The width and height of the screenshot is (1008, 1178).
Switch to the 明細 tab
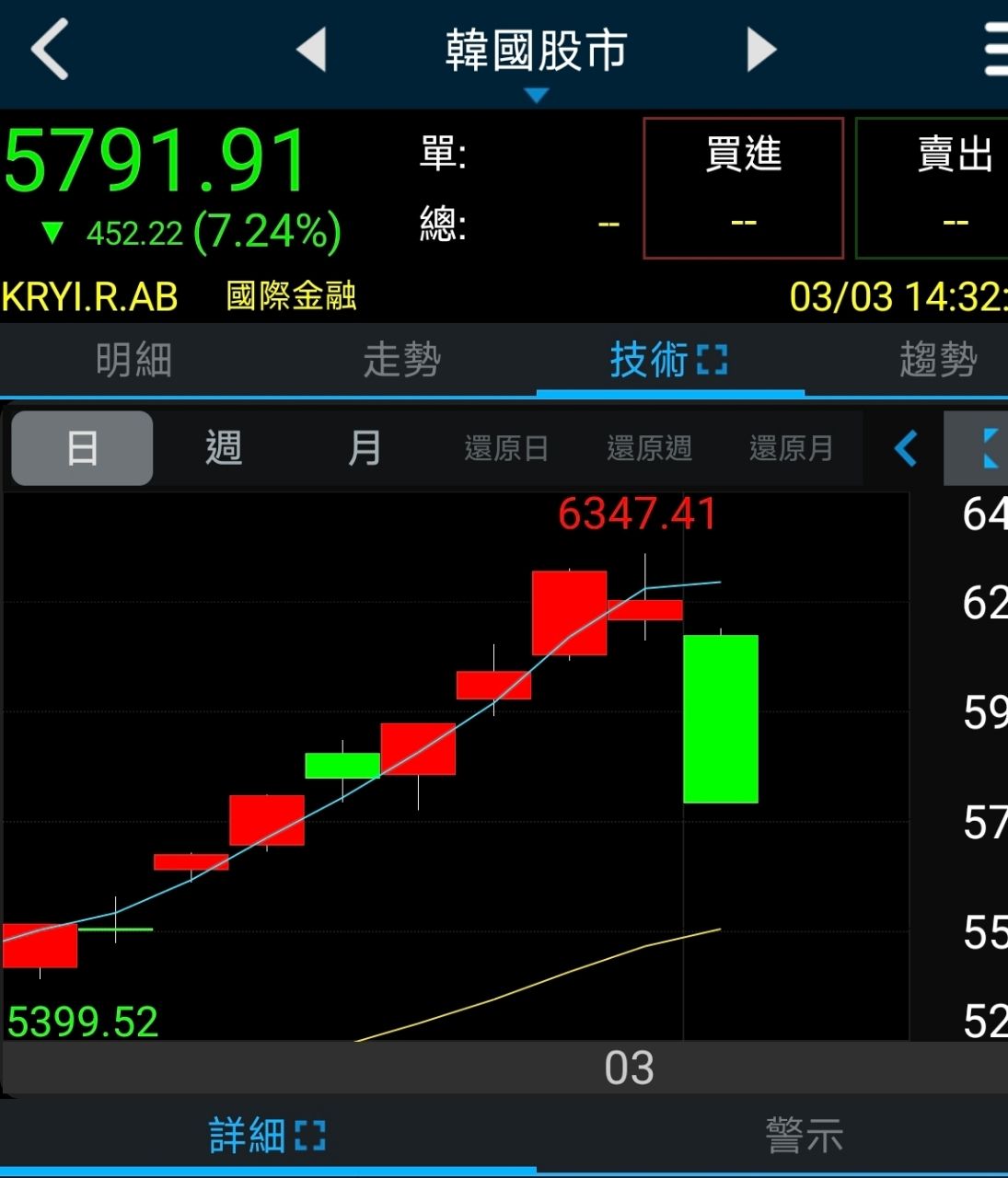[x=134, y=360]
